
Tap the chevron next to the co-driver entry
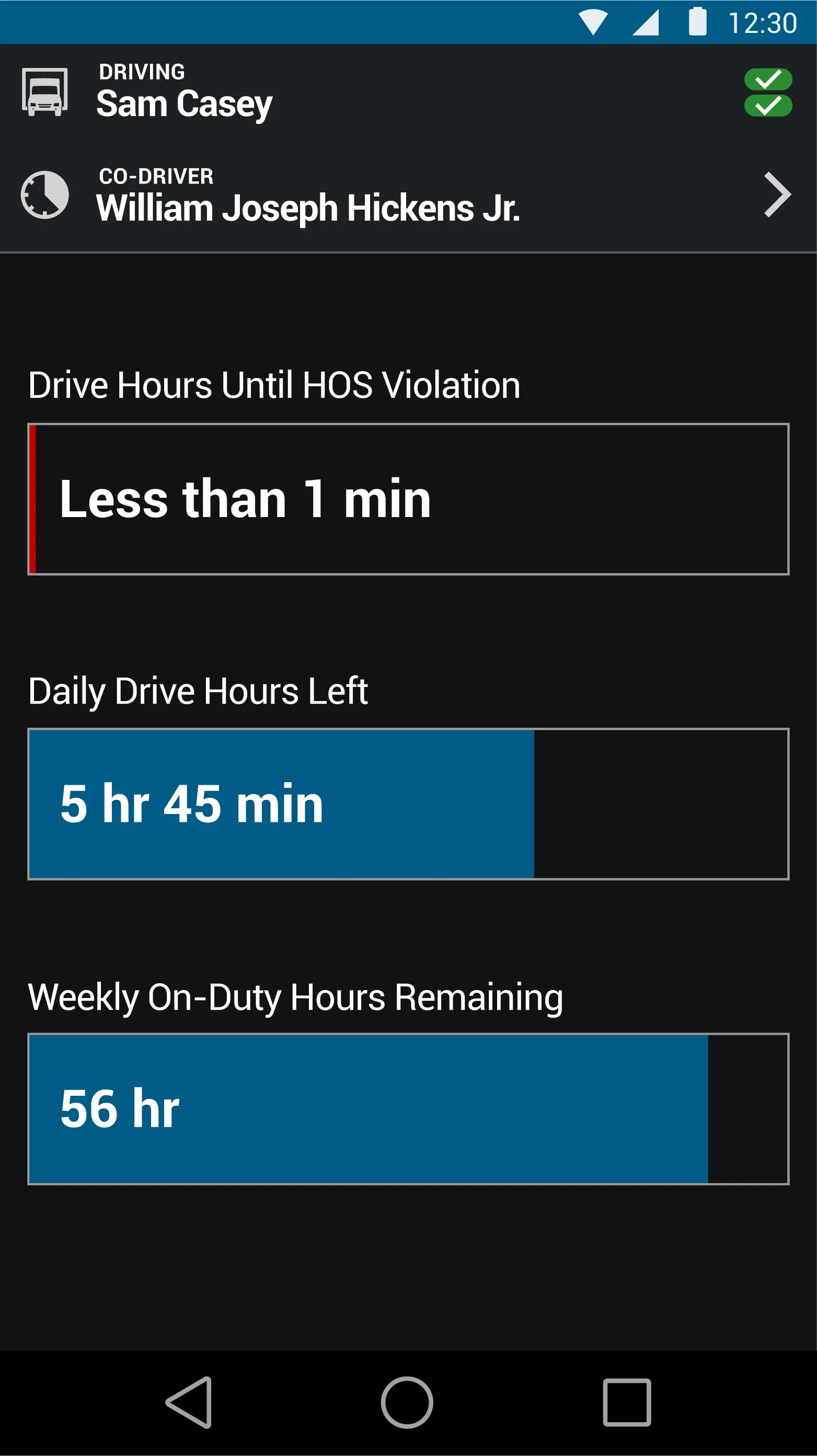click(778, 195)
